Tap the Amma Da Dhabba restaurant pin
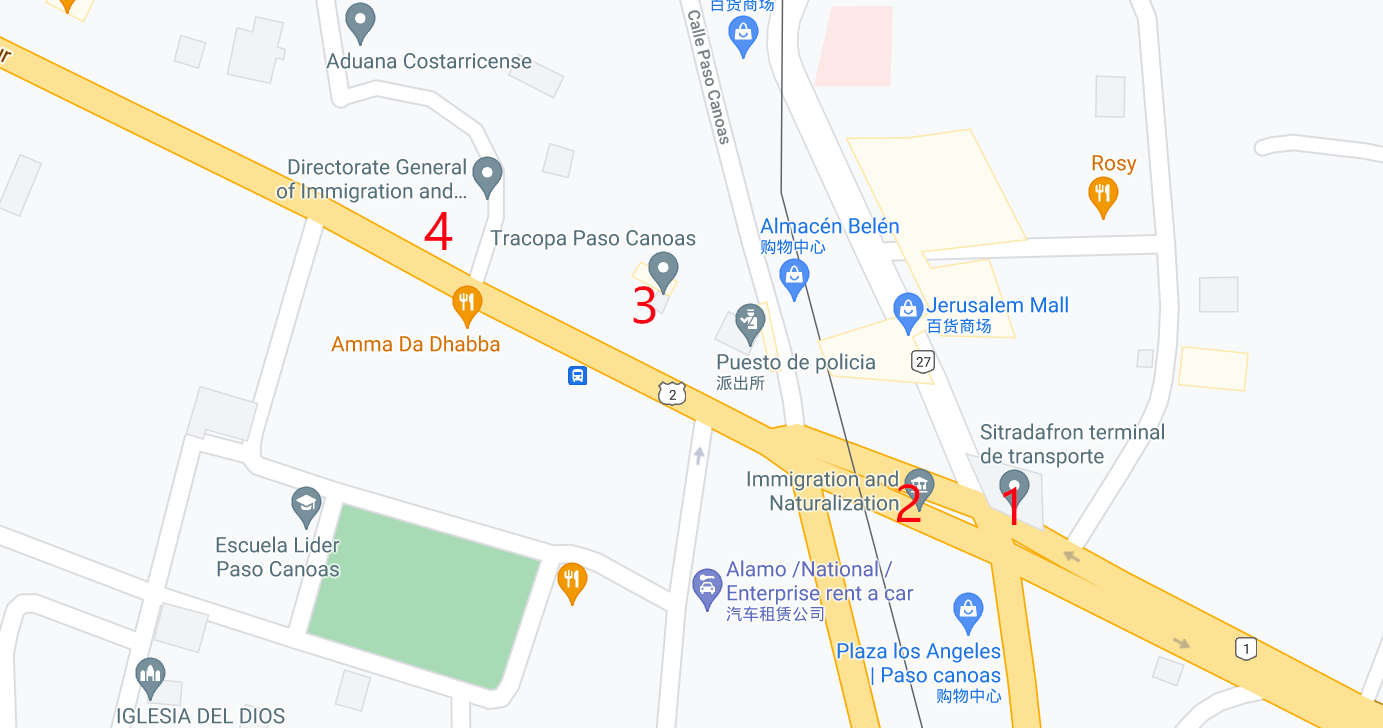Viewport: 1383px width, 728px height. (x=466, y=303)
